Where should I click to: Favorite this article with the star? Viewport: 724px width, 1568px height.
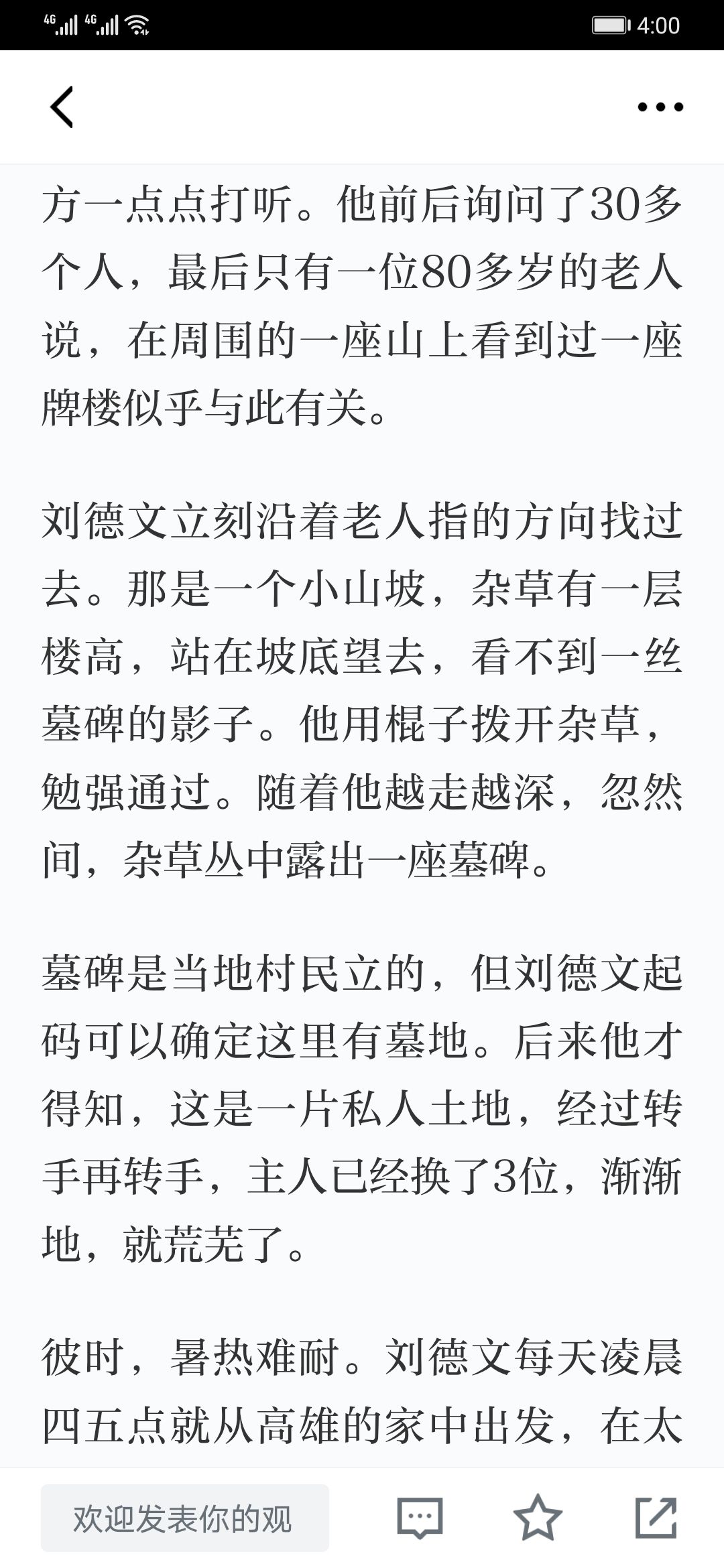point(538,1518)
